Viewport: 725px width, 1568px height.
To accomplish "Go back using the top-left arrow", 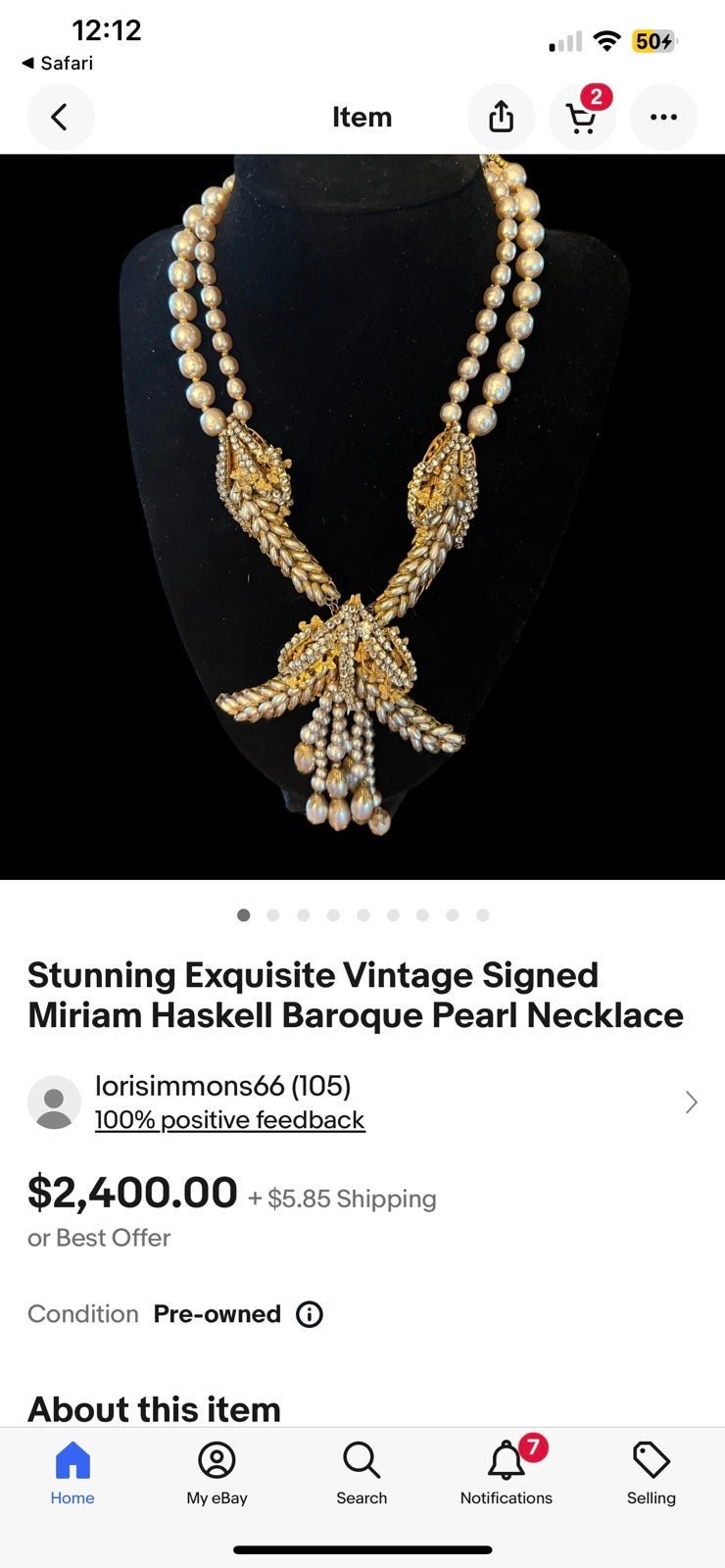I will click(61, 118).
